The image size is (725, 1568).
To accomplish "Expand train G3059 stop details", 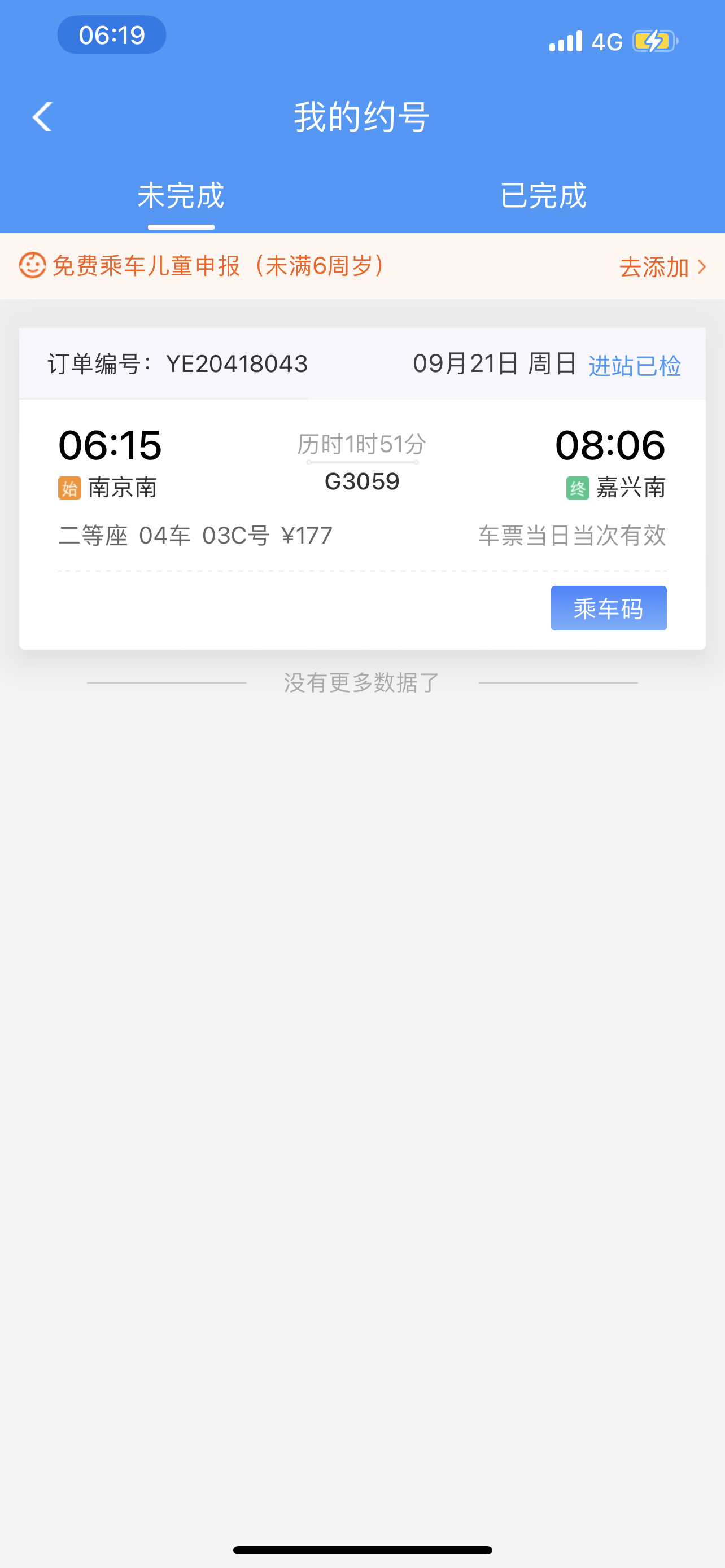I will (x=362, y=481).
